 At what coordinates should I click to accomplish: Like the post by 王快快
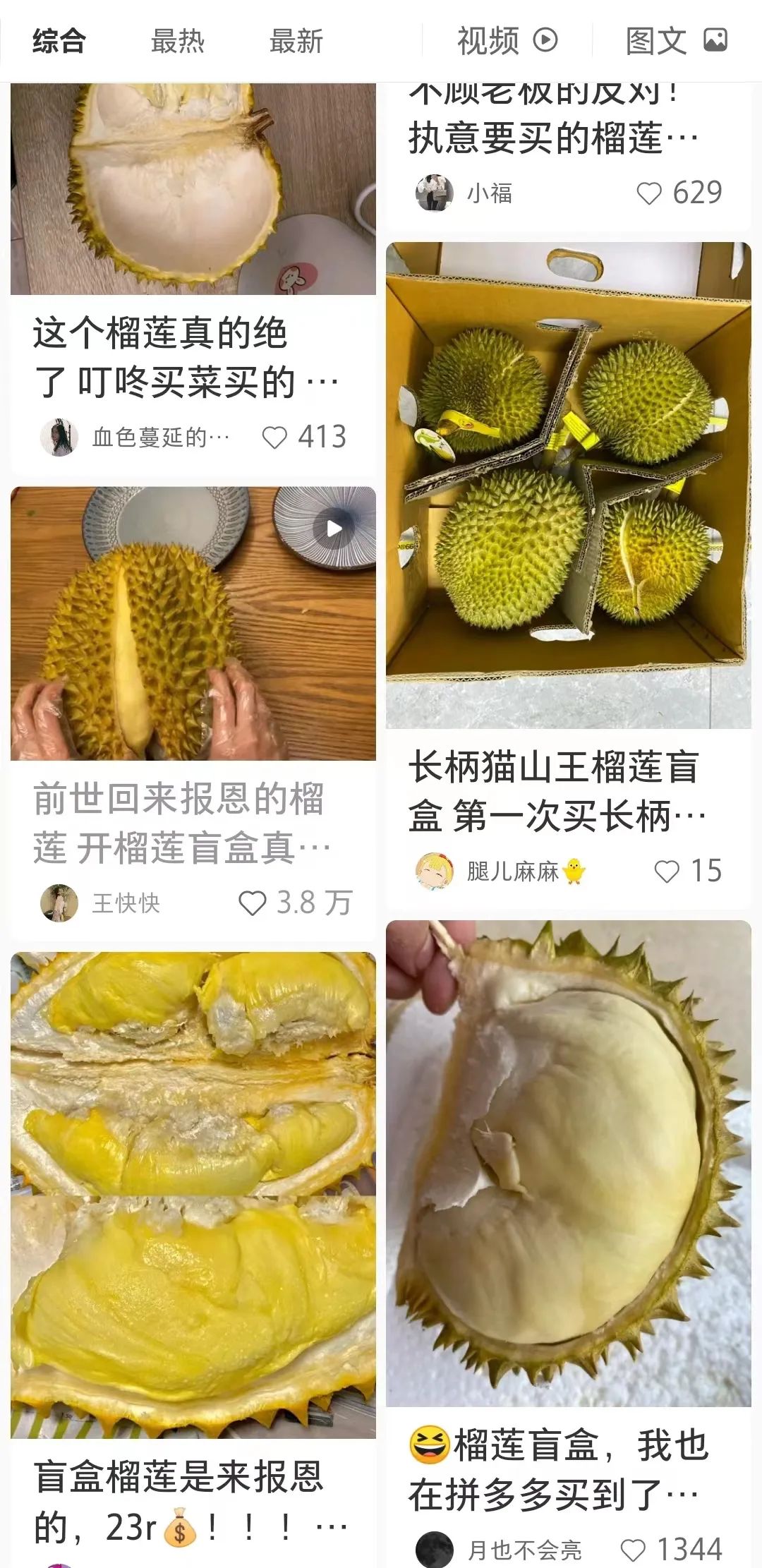coord(252,903)
